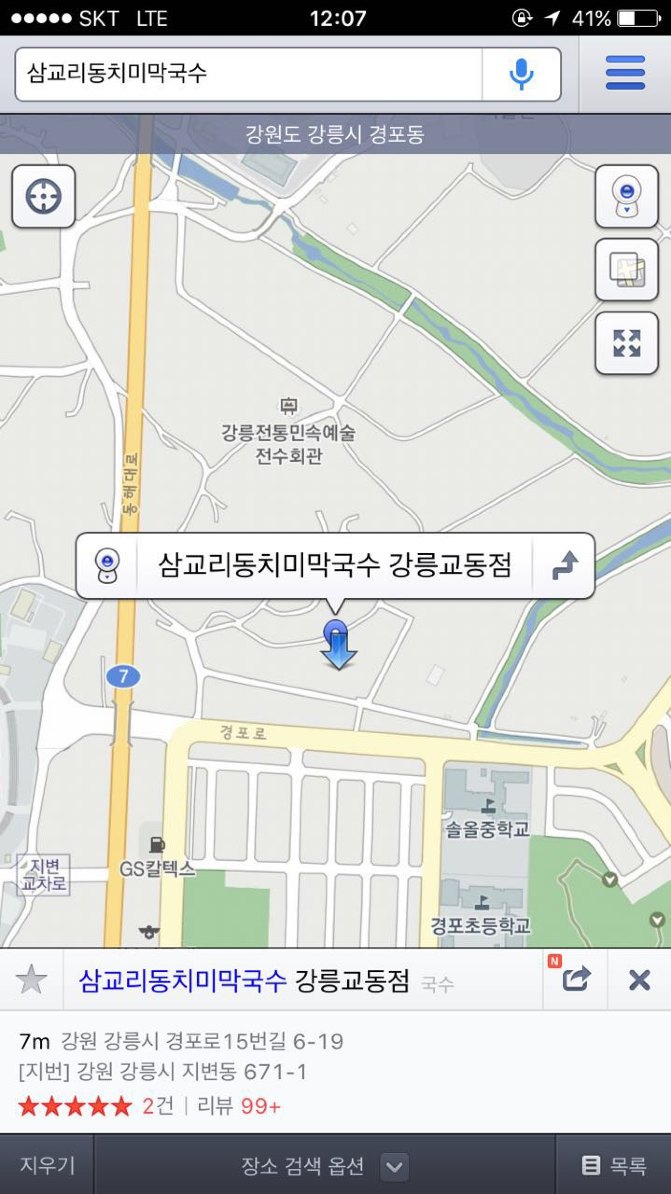
Task: Tap 지우기 to clear results
Action: click(46, 1165)
